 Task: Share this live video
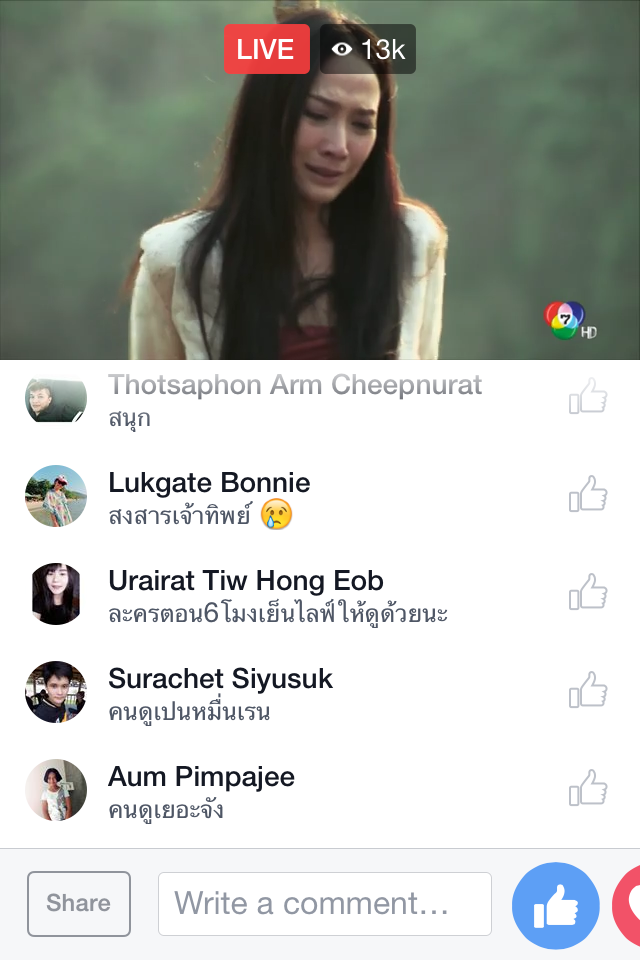point(79,904)
